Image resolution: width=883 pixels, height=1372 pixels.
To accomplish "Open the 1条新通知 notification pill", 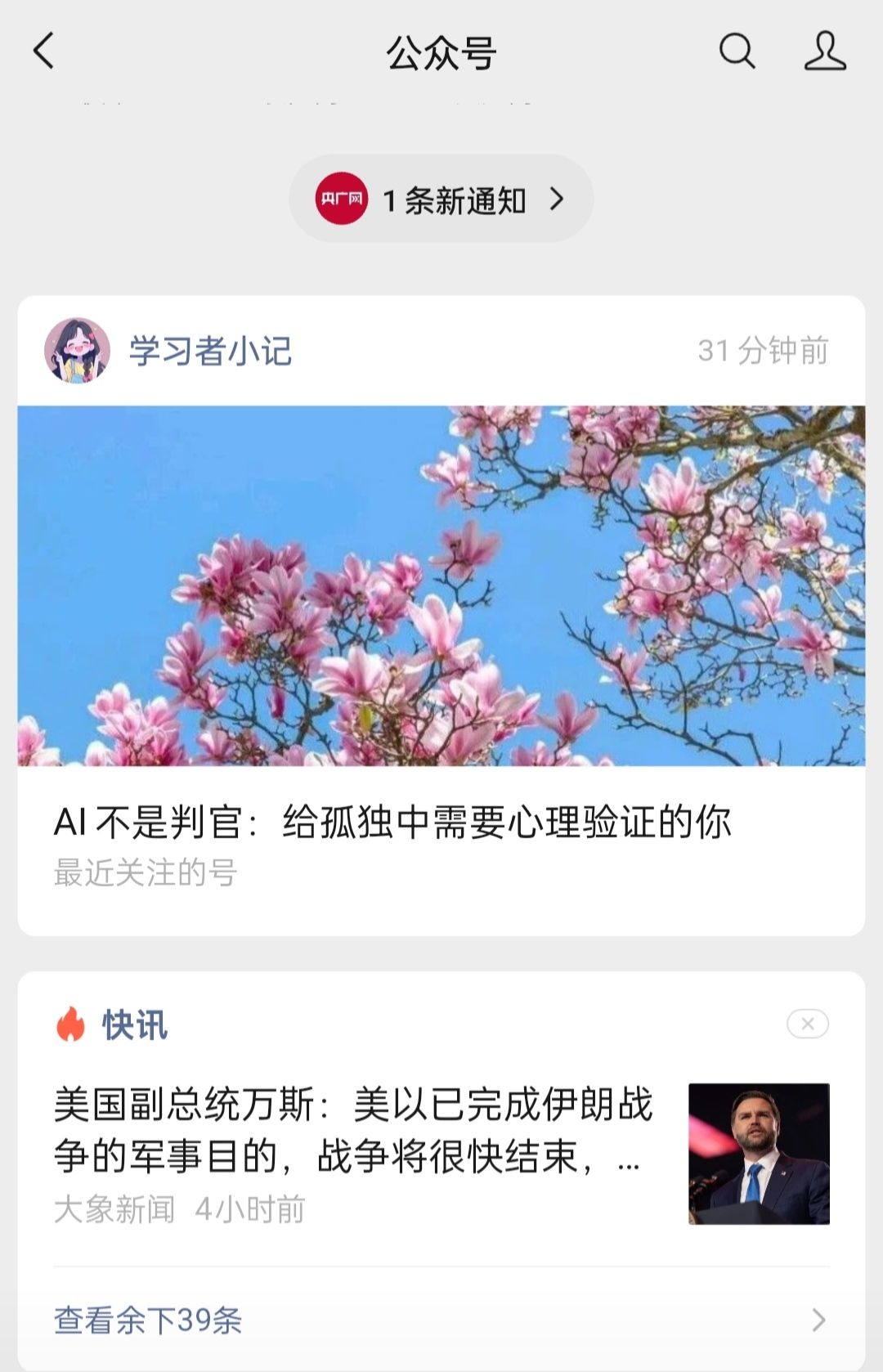I will (x=441, y=199).
